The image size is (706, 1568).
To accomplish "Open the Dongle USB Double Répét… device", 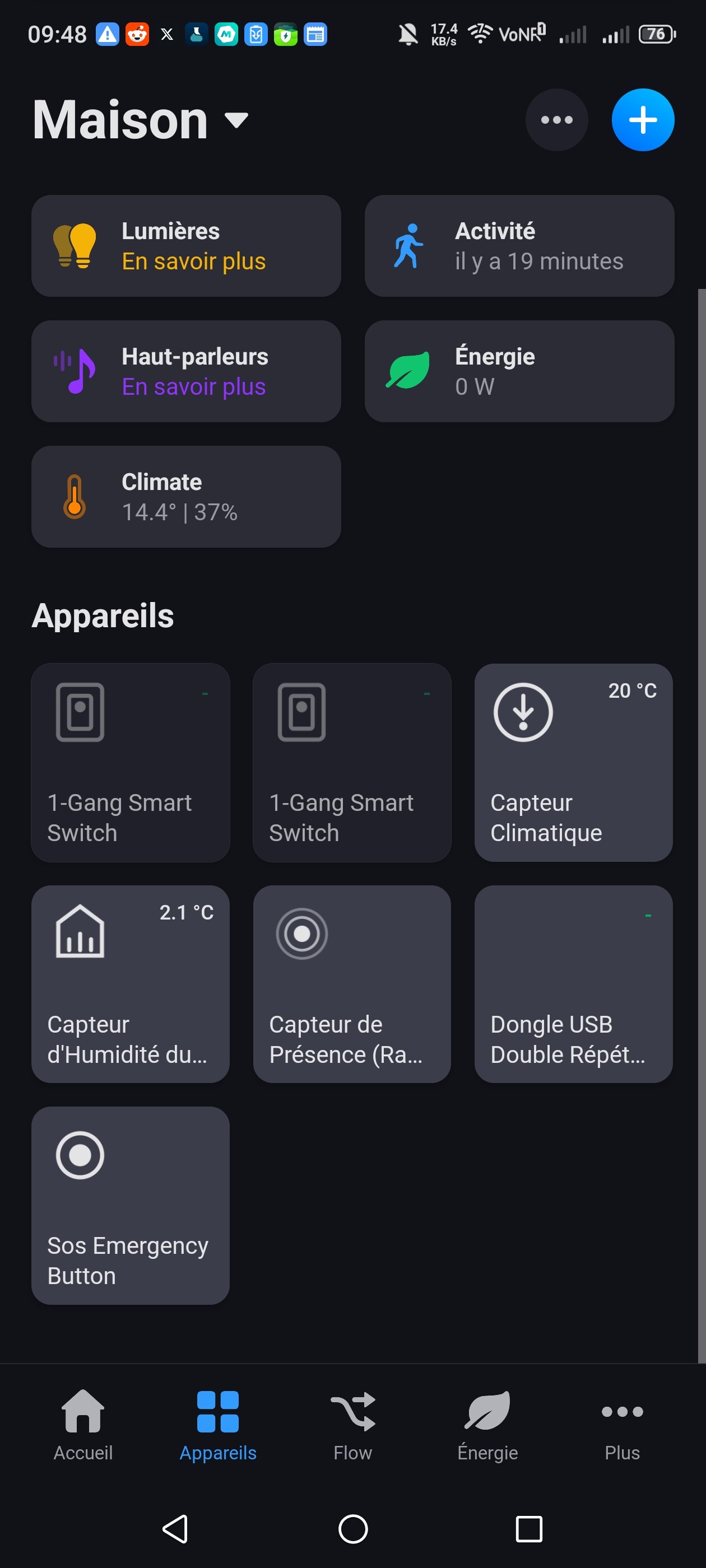I will (x=573, y=984).
